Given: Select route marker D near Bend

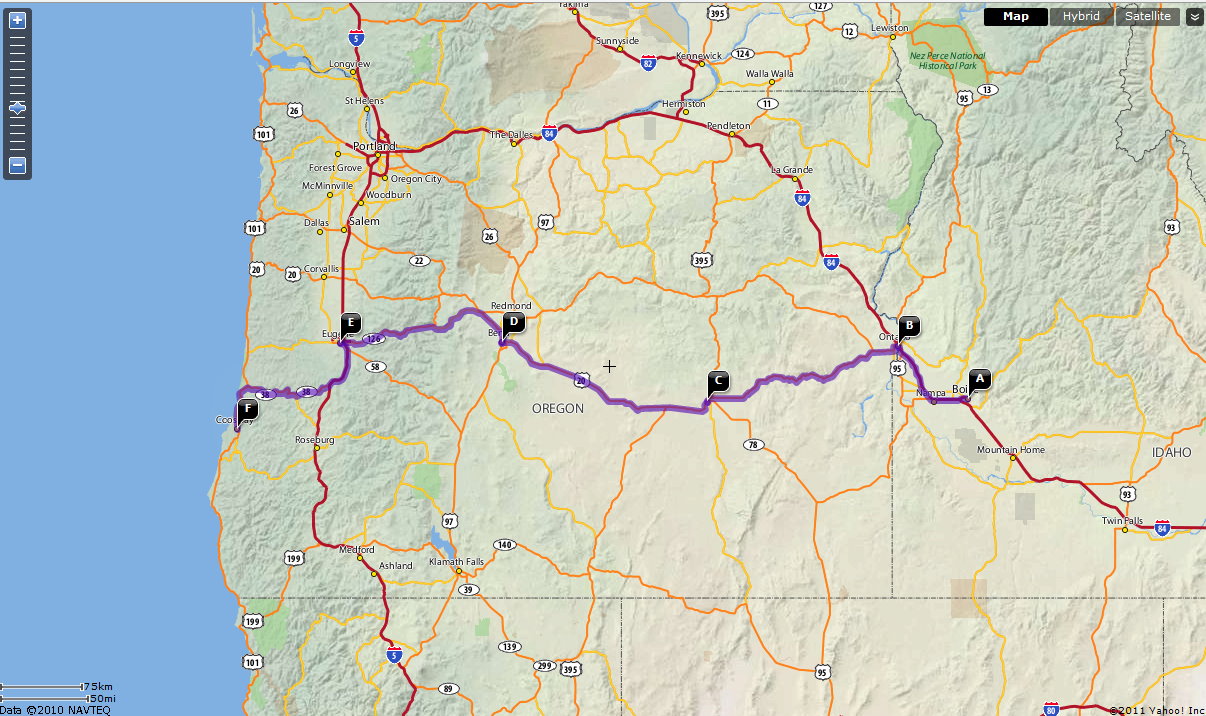Looking at the screenshot, I should tap(513, 322).
